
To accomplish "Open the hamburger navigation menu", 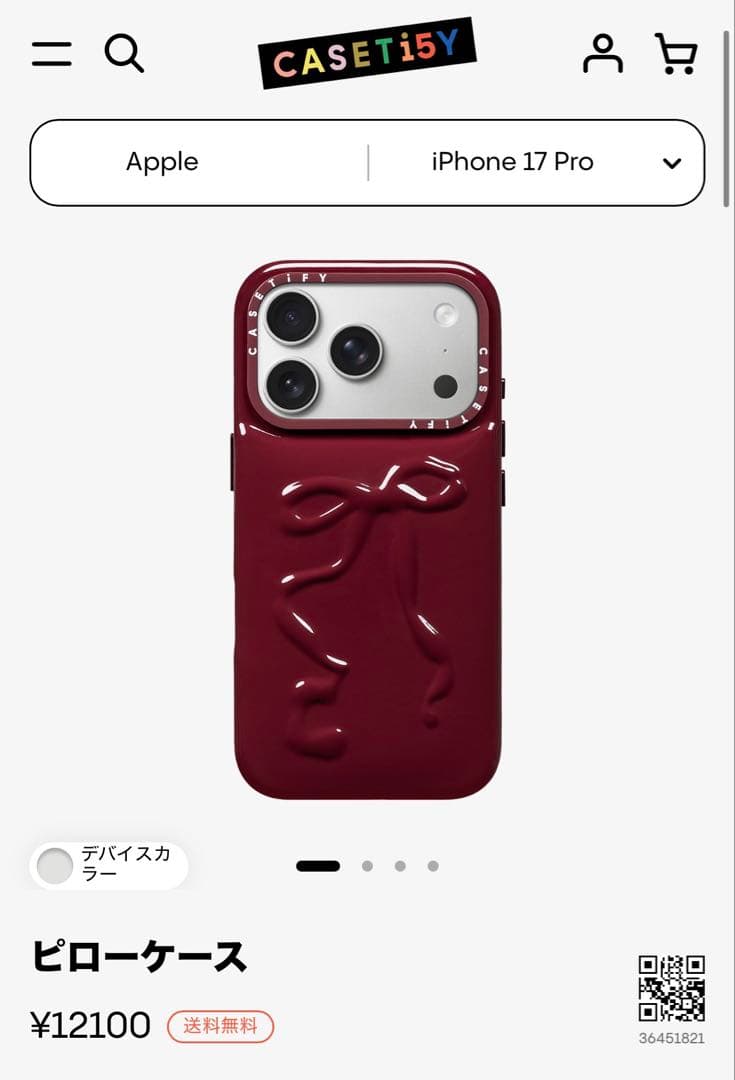I will point(53,55).
